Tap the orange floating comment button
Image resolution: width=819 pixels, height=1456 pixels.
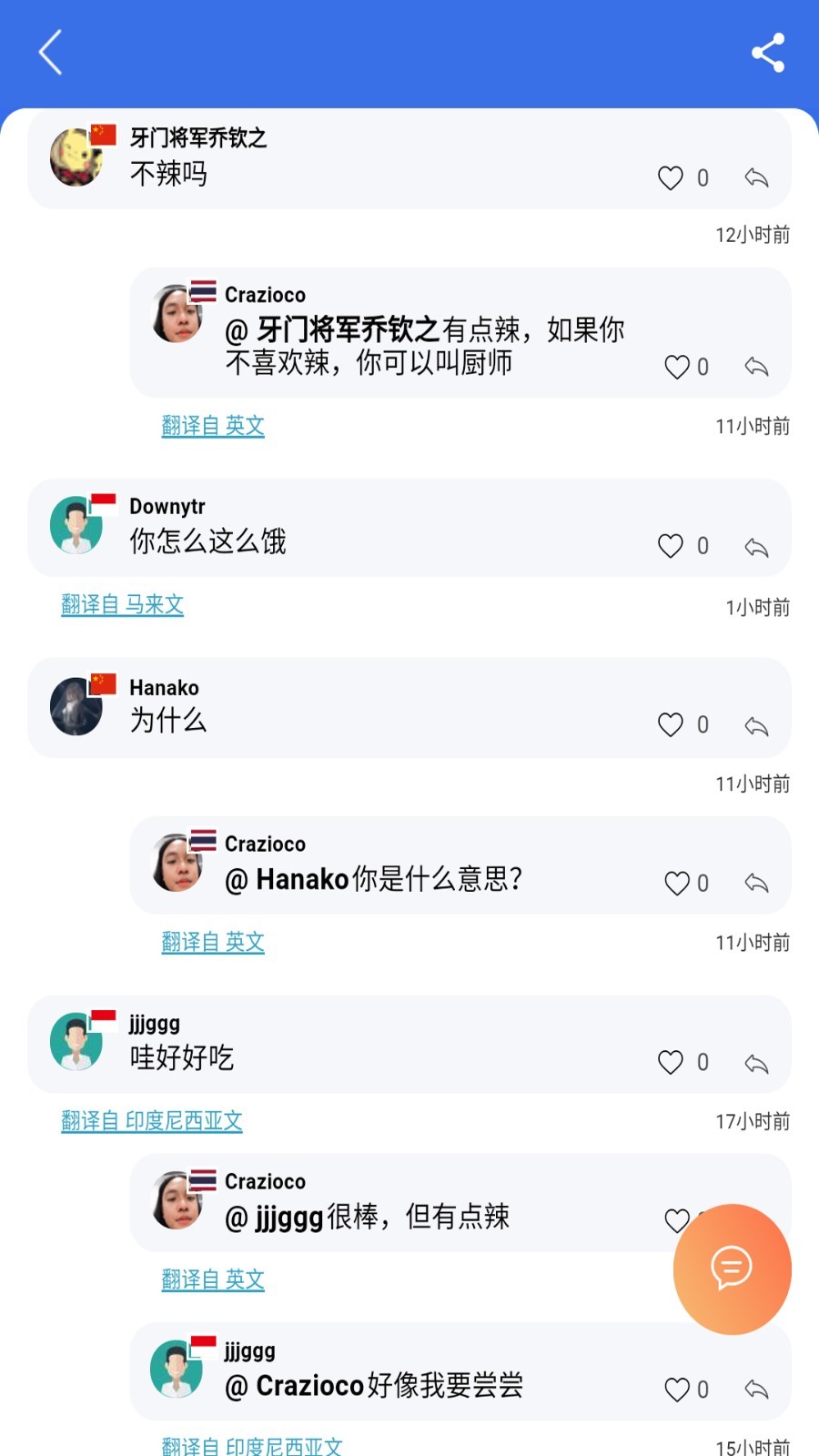(732, 1269)
